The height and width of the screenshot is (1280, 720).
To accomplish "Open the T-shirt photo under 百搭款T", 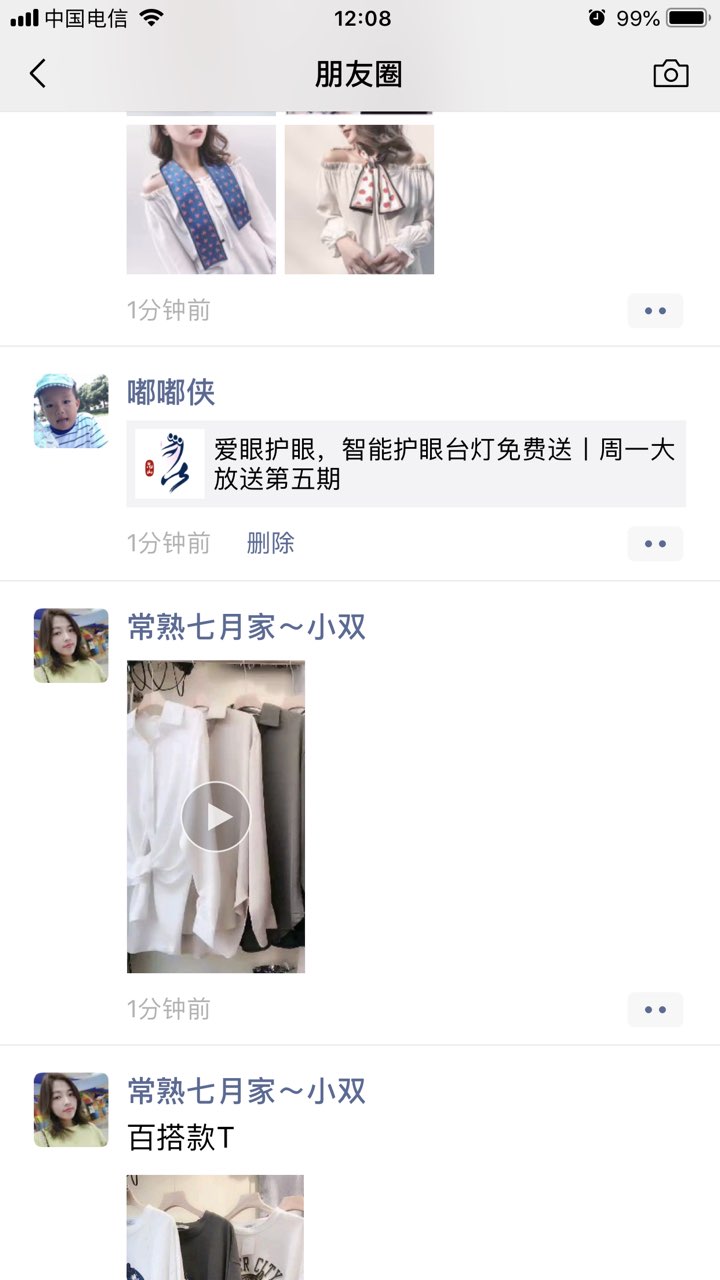I will 215,1228.
